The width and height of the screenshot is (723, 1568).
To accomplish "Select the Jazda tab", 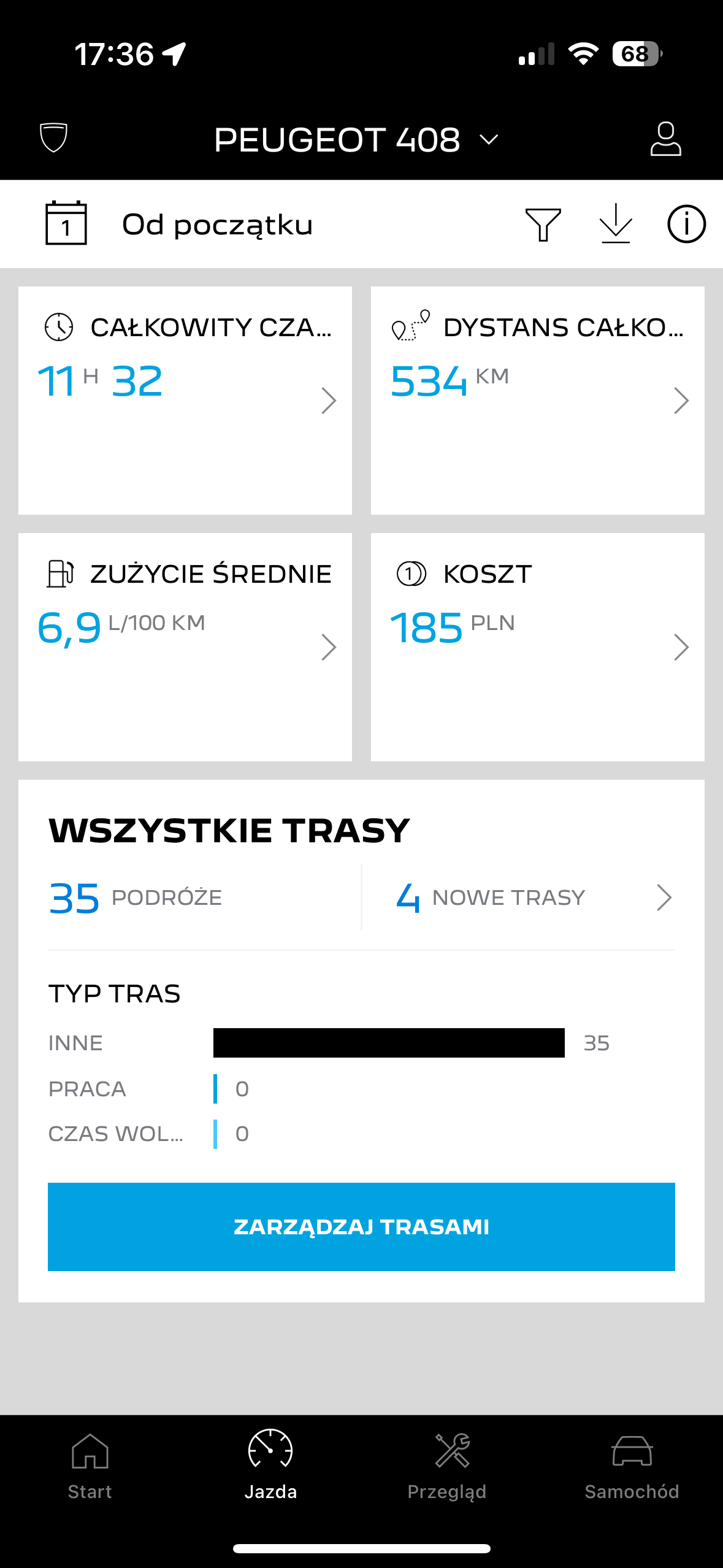I will coord(270,1466).
